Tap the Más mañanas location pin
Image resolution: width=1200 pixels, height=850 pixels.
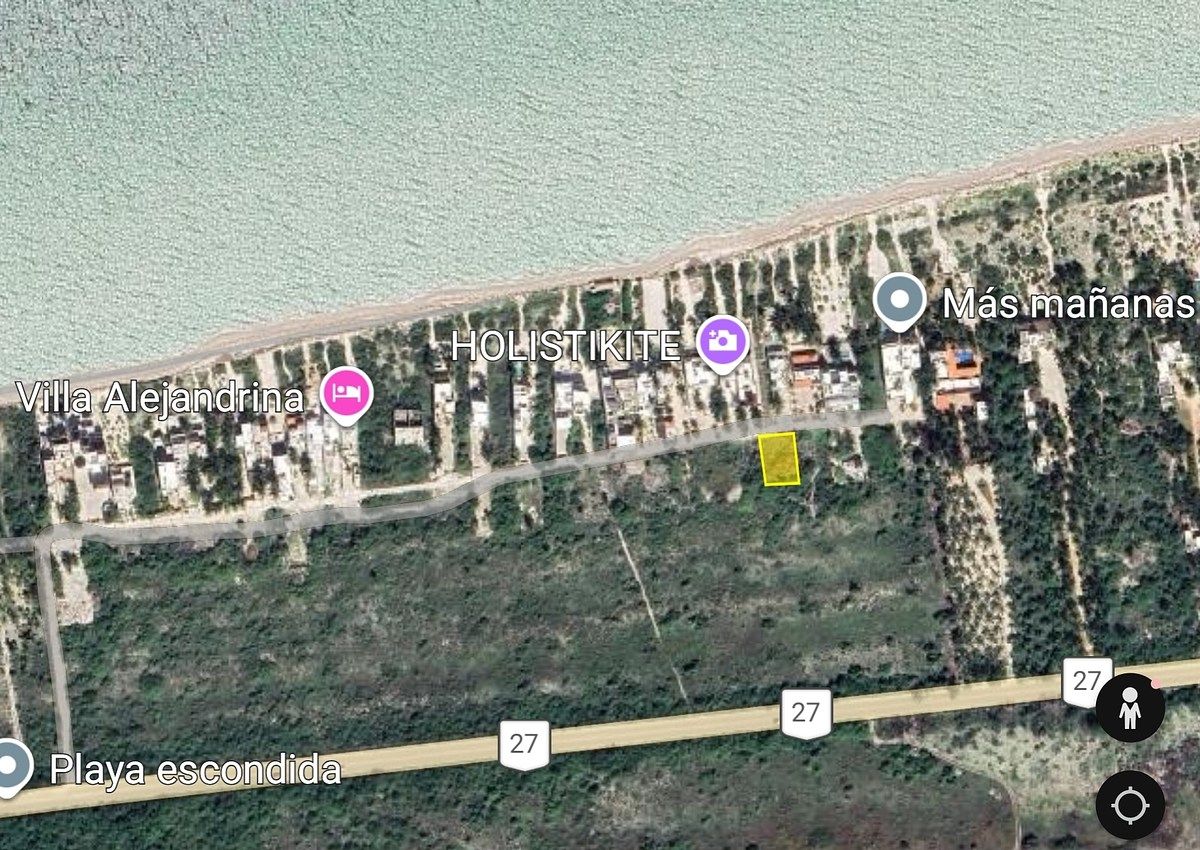coord(899,300)
